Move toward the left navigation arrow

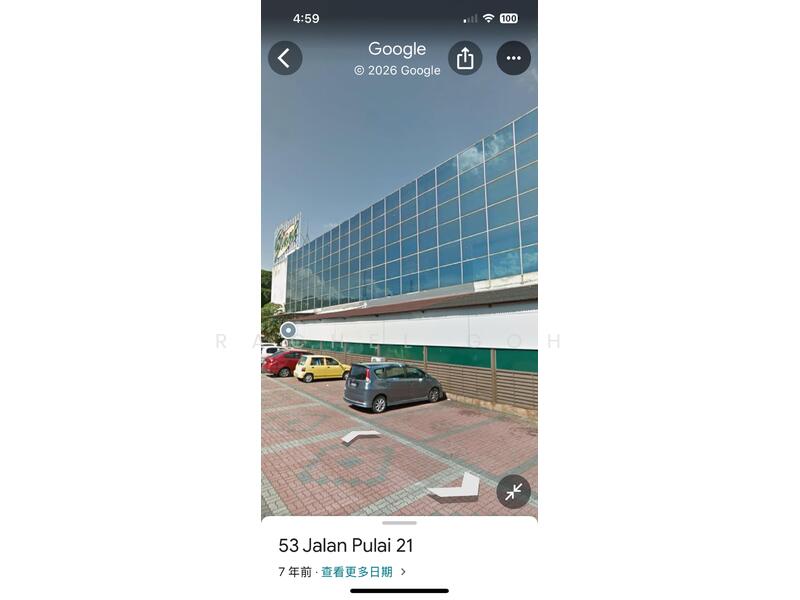click(359, 436)
